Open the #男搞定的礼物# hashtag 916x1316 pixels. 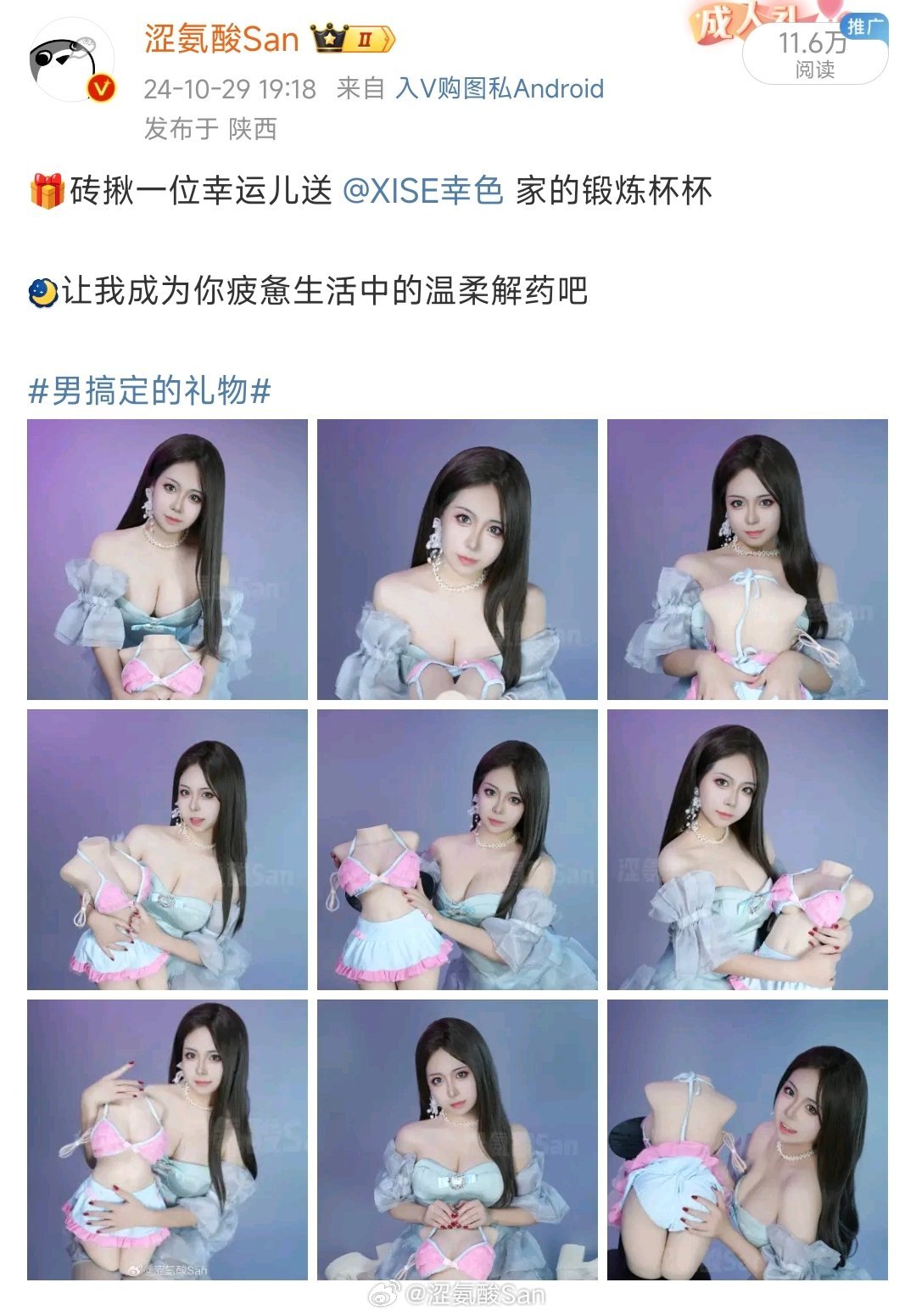150,391
